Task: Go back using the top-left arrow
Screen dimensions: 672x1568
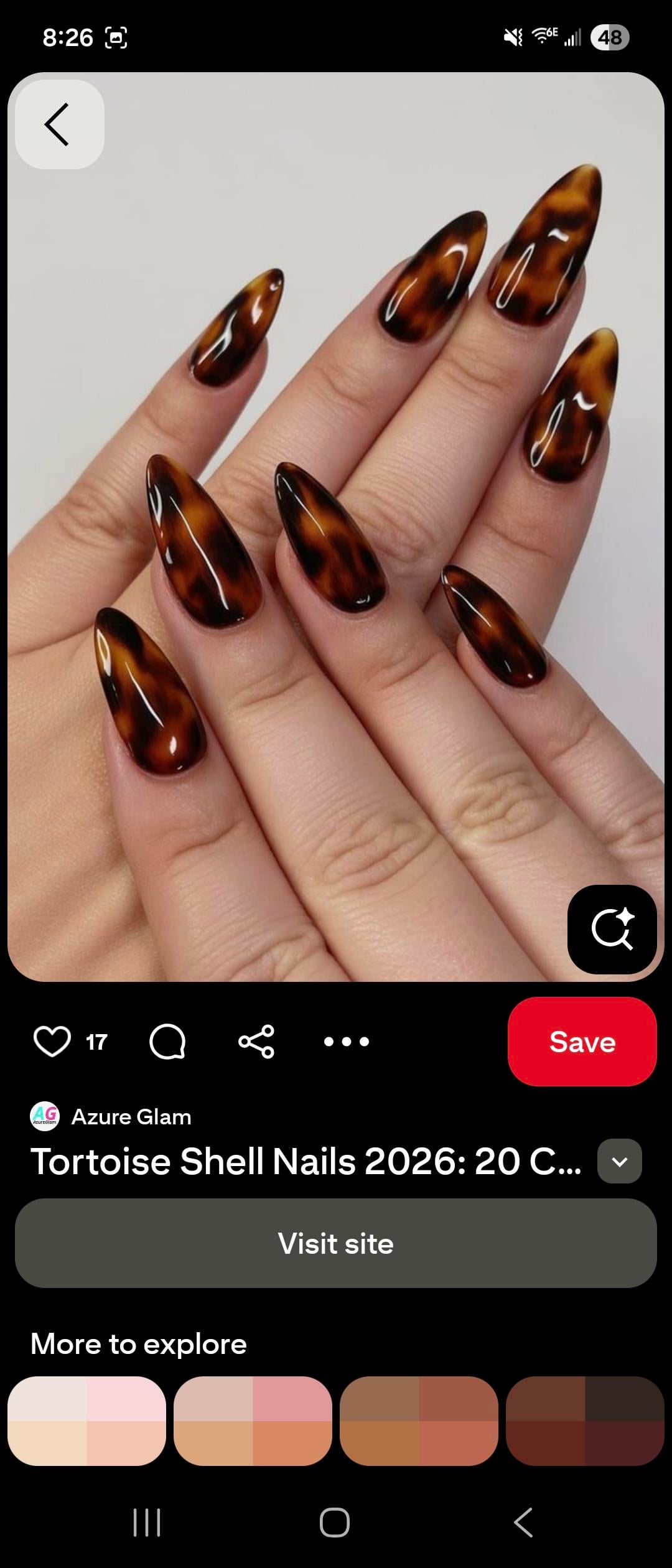Action: click(59, 124)
